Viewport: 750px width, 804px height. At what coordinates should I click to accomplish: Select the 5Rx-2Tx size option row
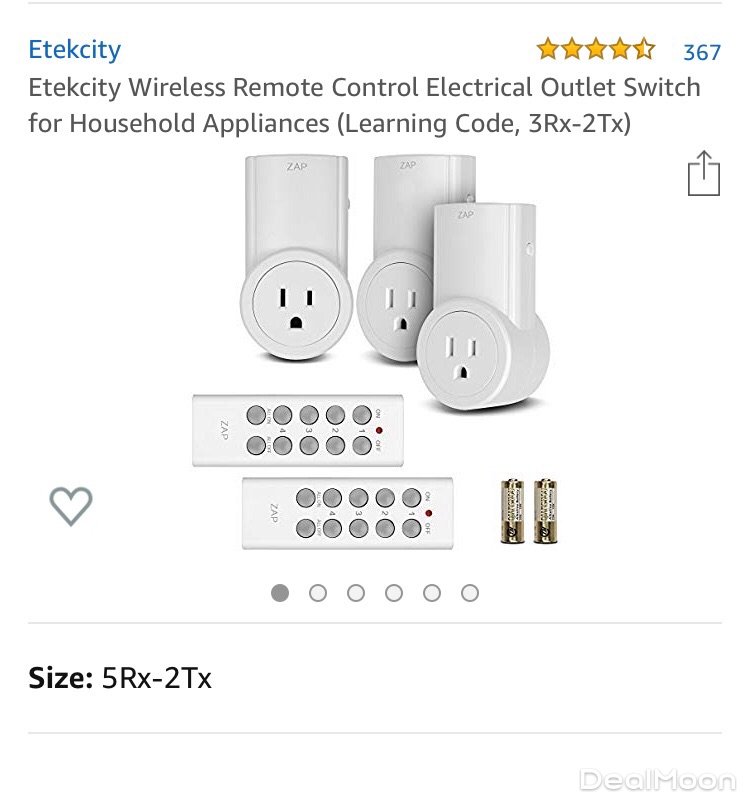374,678
